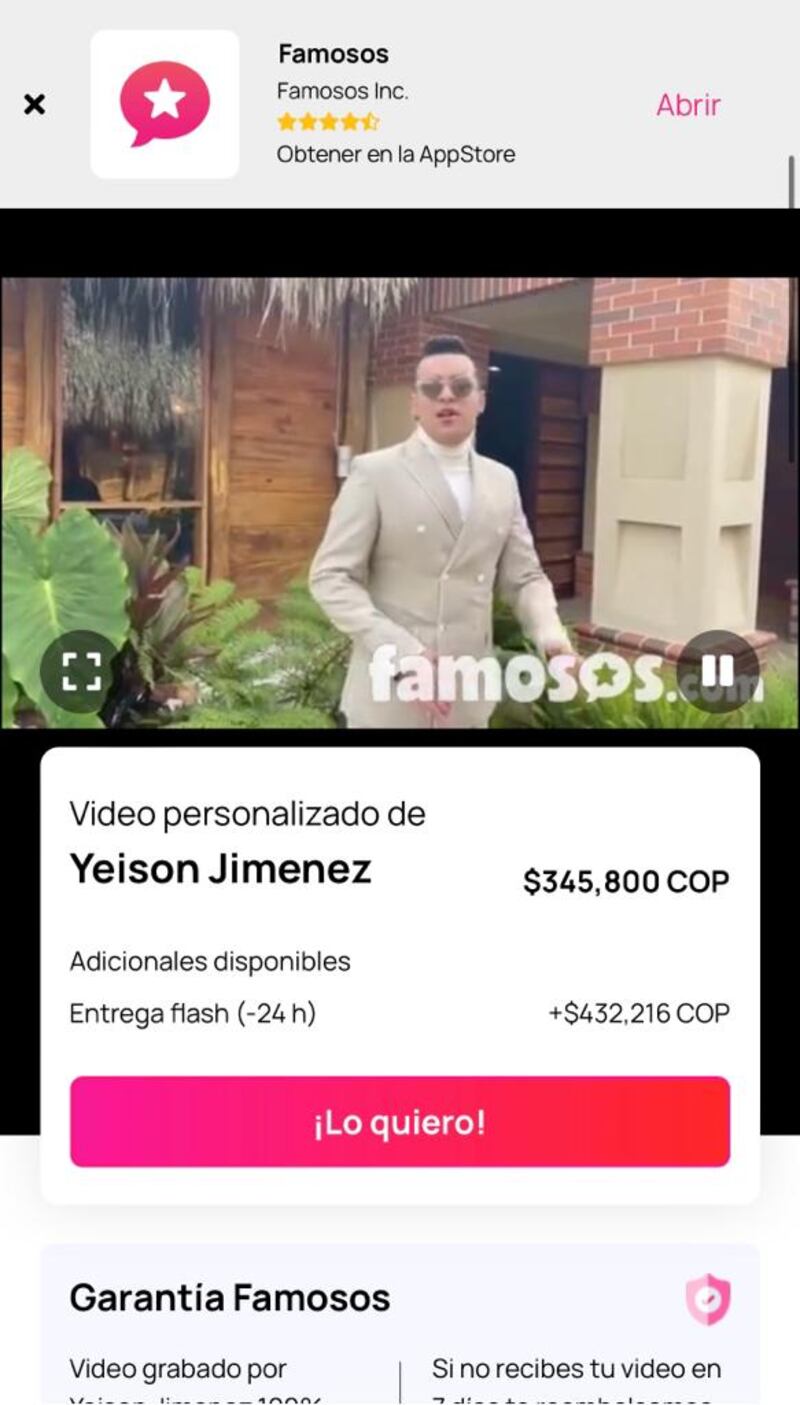800x1405 pixels.
Task: Tap Obtener en la AppStore text
Action: pos(395,154)
